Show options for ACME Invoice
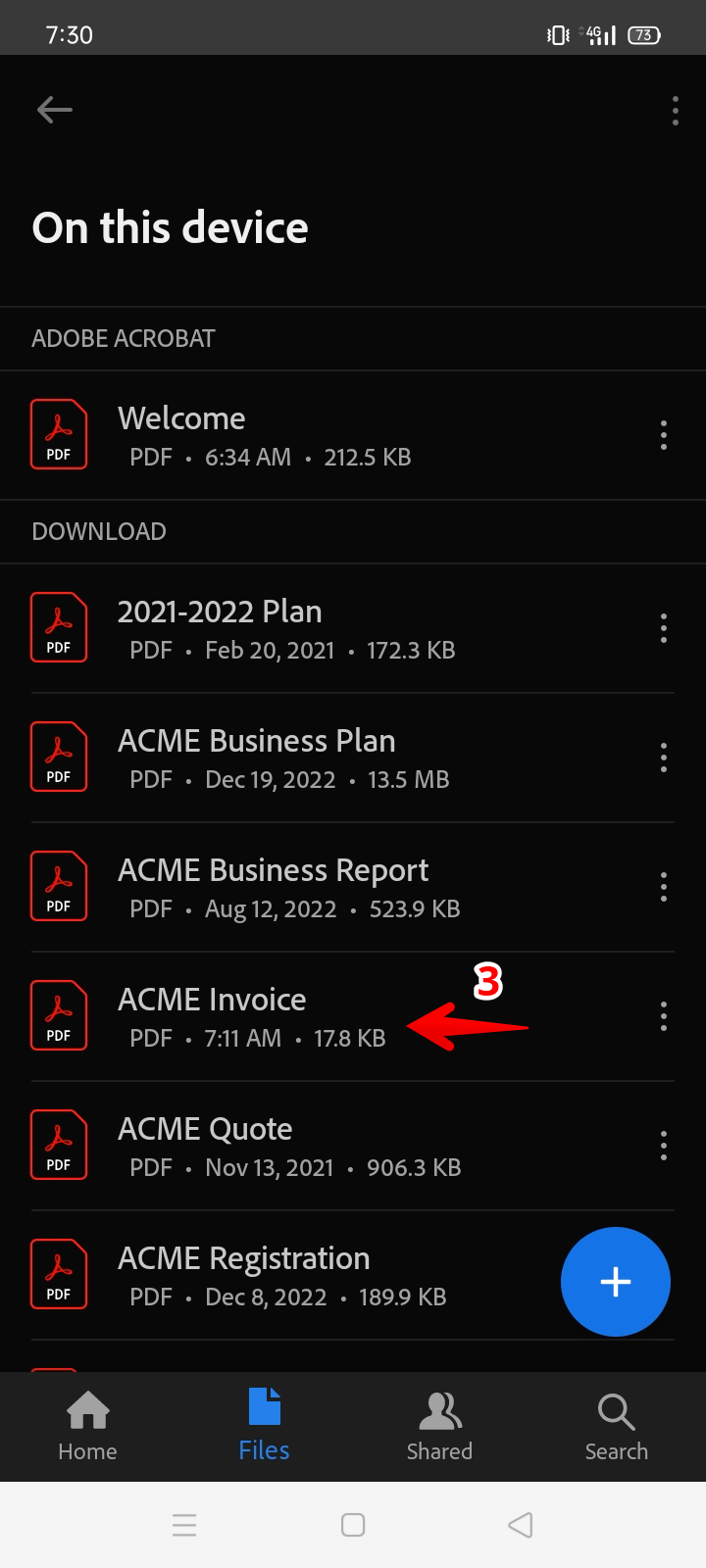The width and height of the screenshot is (706, 1568). click(664, 1016)
